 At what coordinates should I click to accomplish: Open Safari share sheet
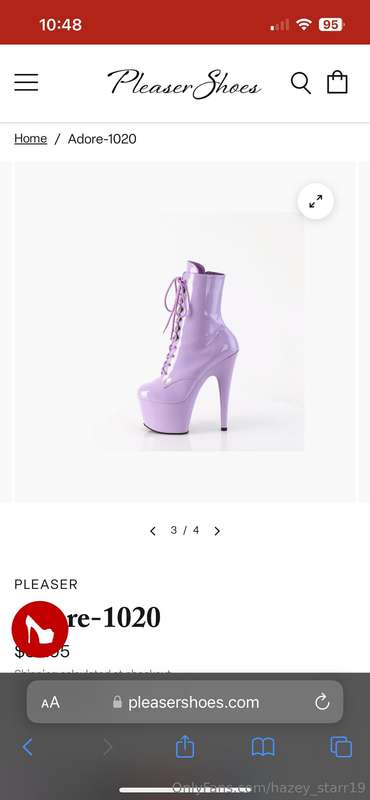tap(185, 747)
